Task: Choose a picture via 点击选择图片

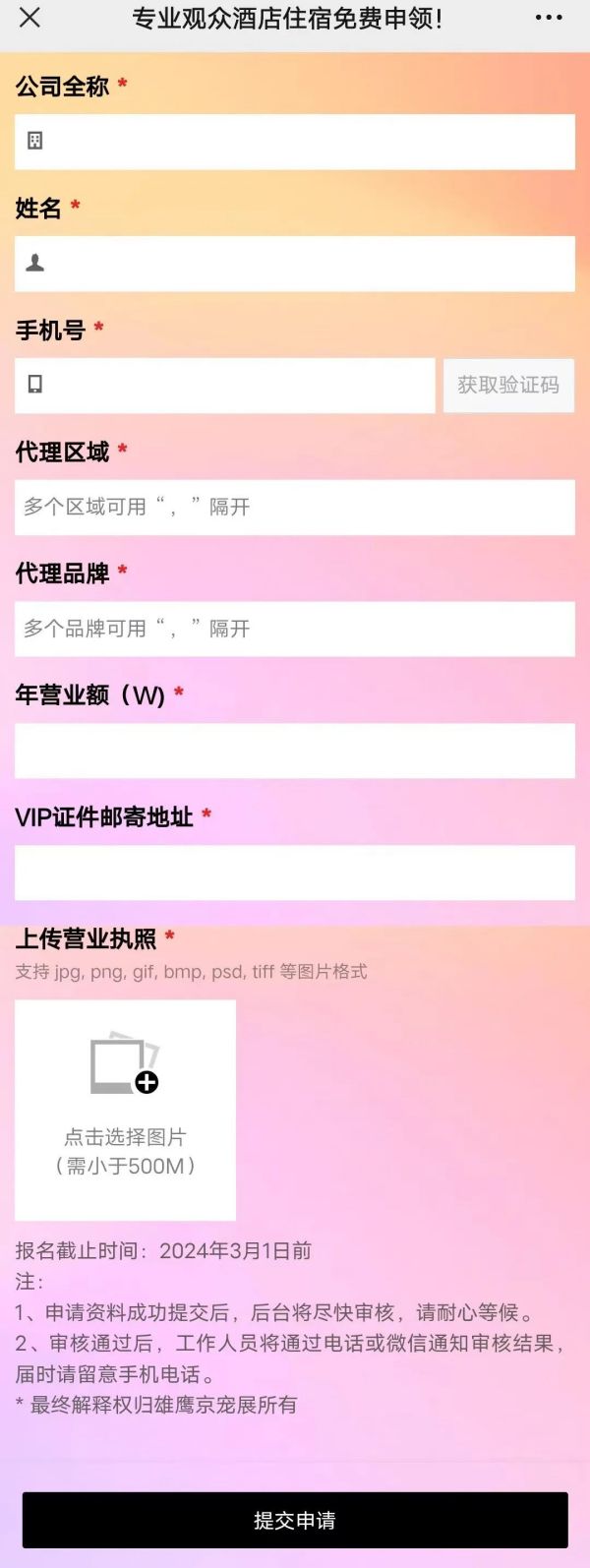Action: [x=125, y=1110]
